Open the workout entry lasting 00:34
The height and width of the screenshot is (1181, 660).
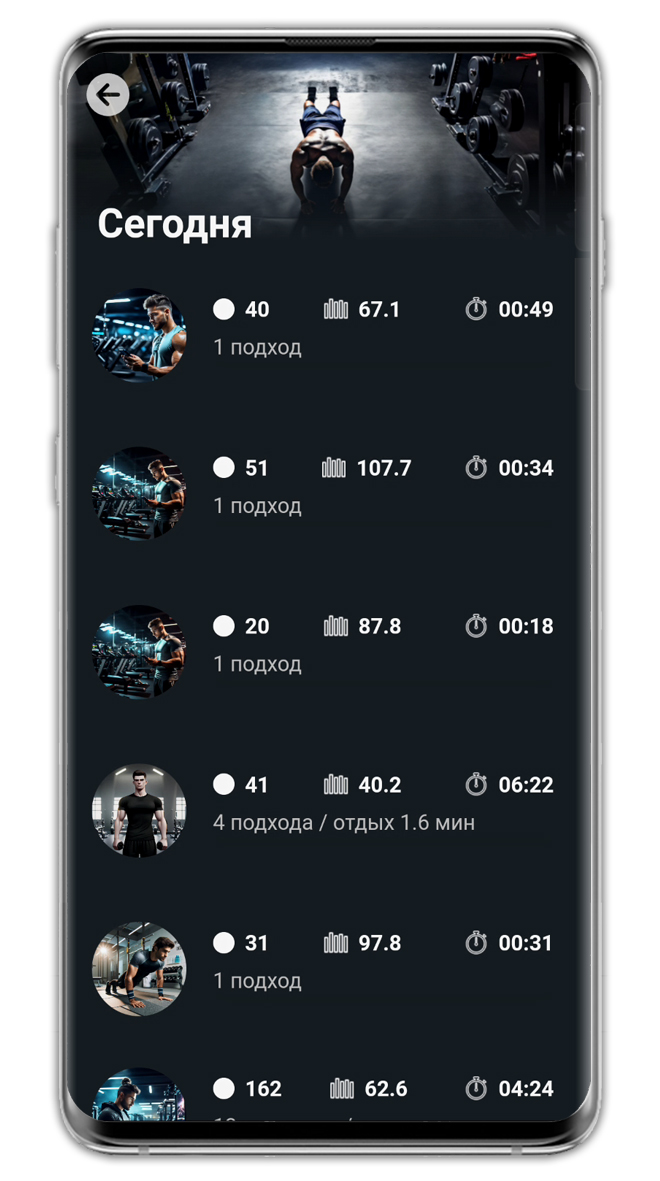pyautogui.click(x=330, y=486)
